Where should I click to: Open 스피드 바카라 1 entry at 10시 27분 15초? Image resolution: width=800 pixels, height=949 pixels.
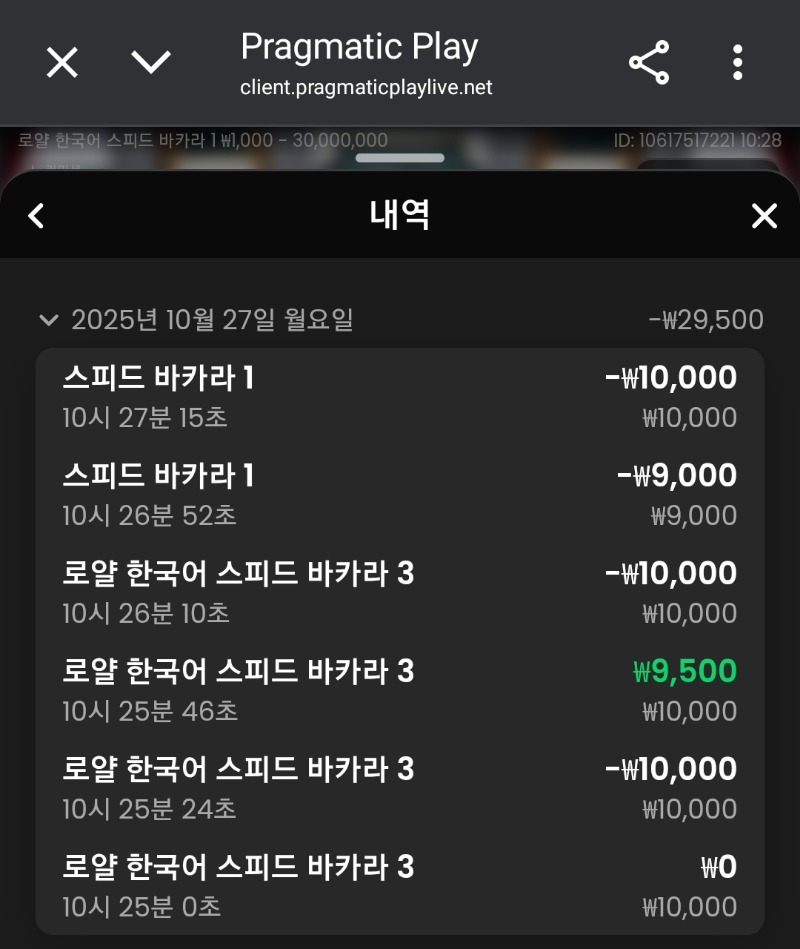click(400, 397)
